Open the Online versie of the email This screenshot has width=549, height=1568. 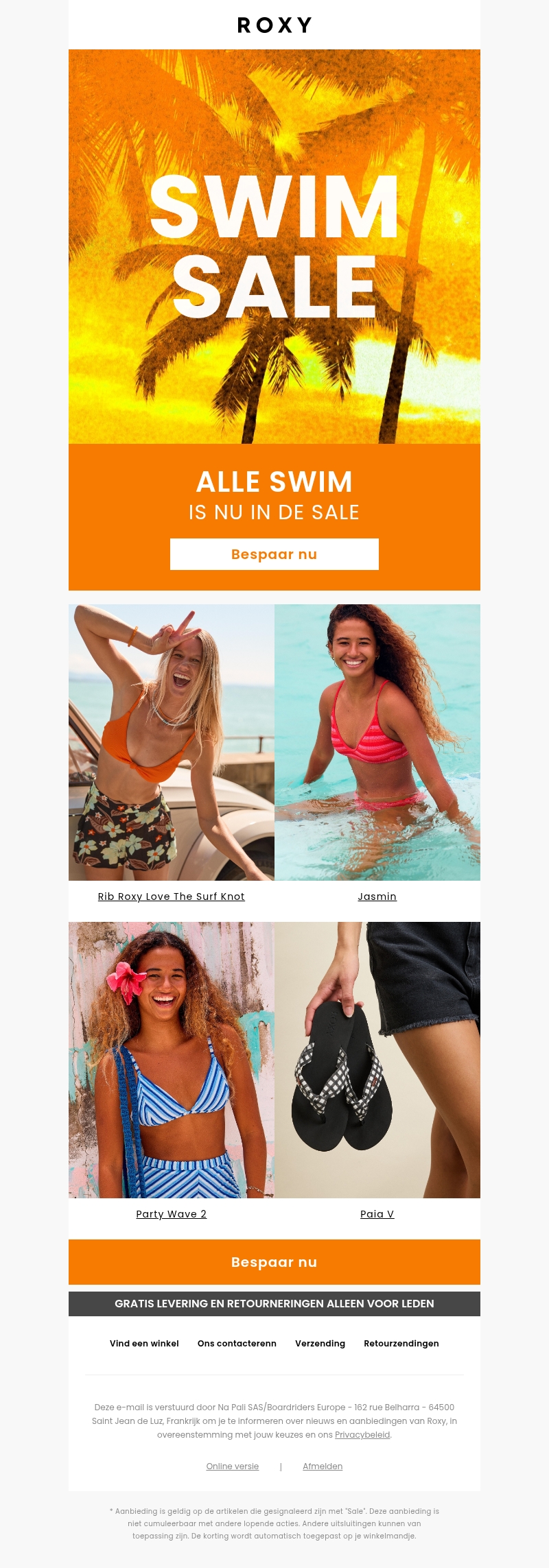point(233,1466)
